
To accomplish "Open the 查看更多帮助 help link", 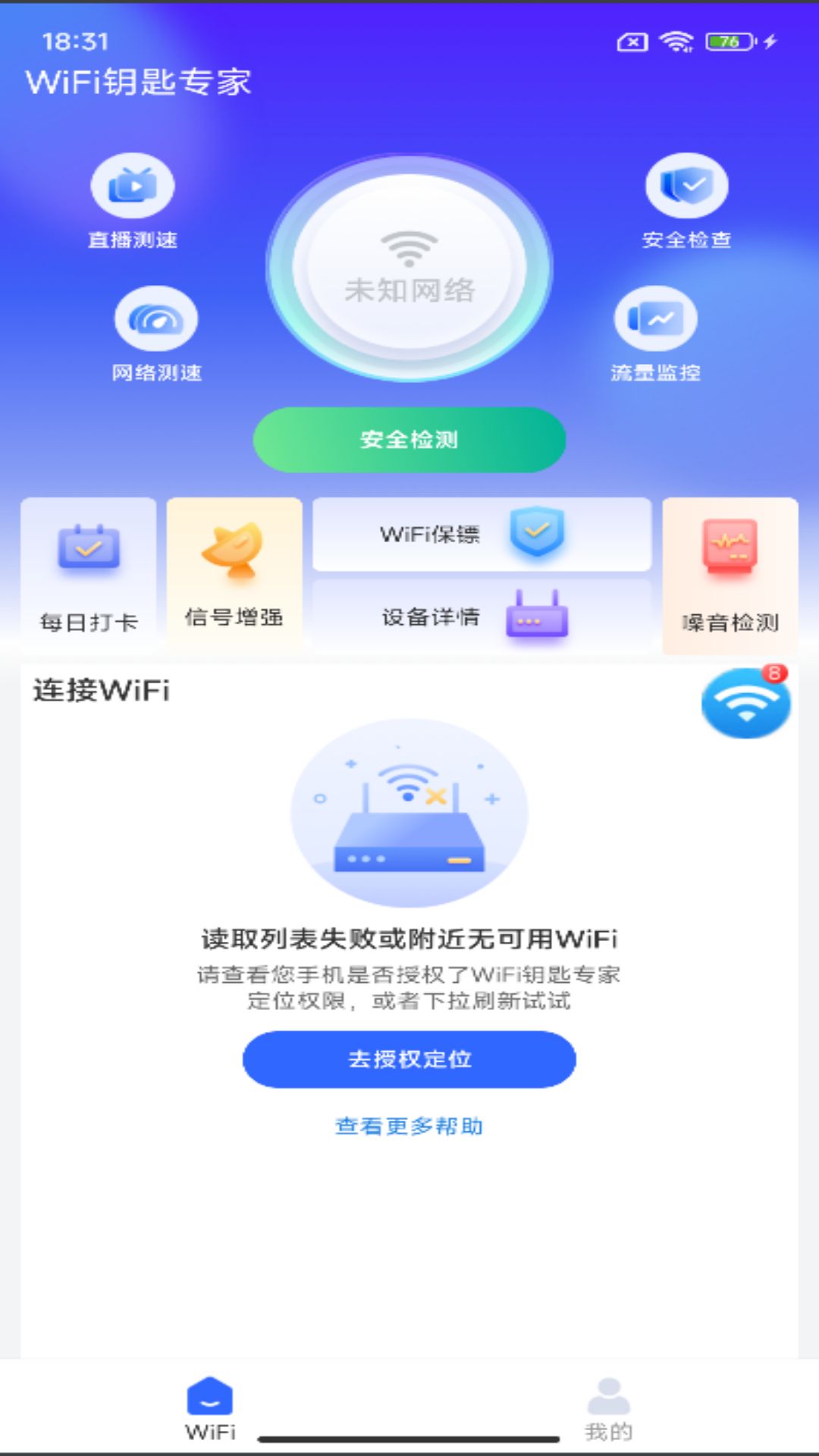I will (409, 1126).
